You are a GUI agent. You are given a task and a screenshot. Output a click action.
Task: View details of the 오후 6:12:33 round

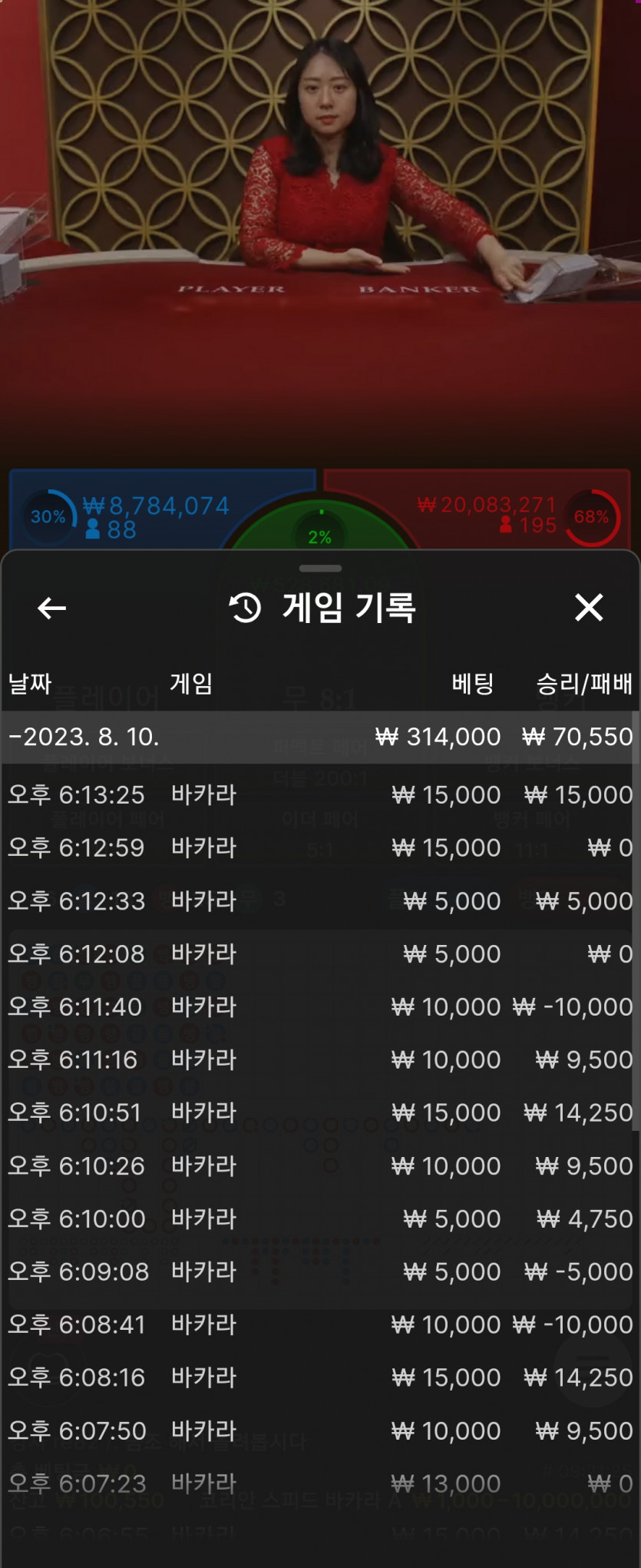tap(320, 900)
